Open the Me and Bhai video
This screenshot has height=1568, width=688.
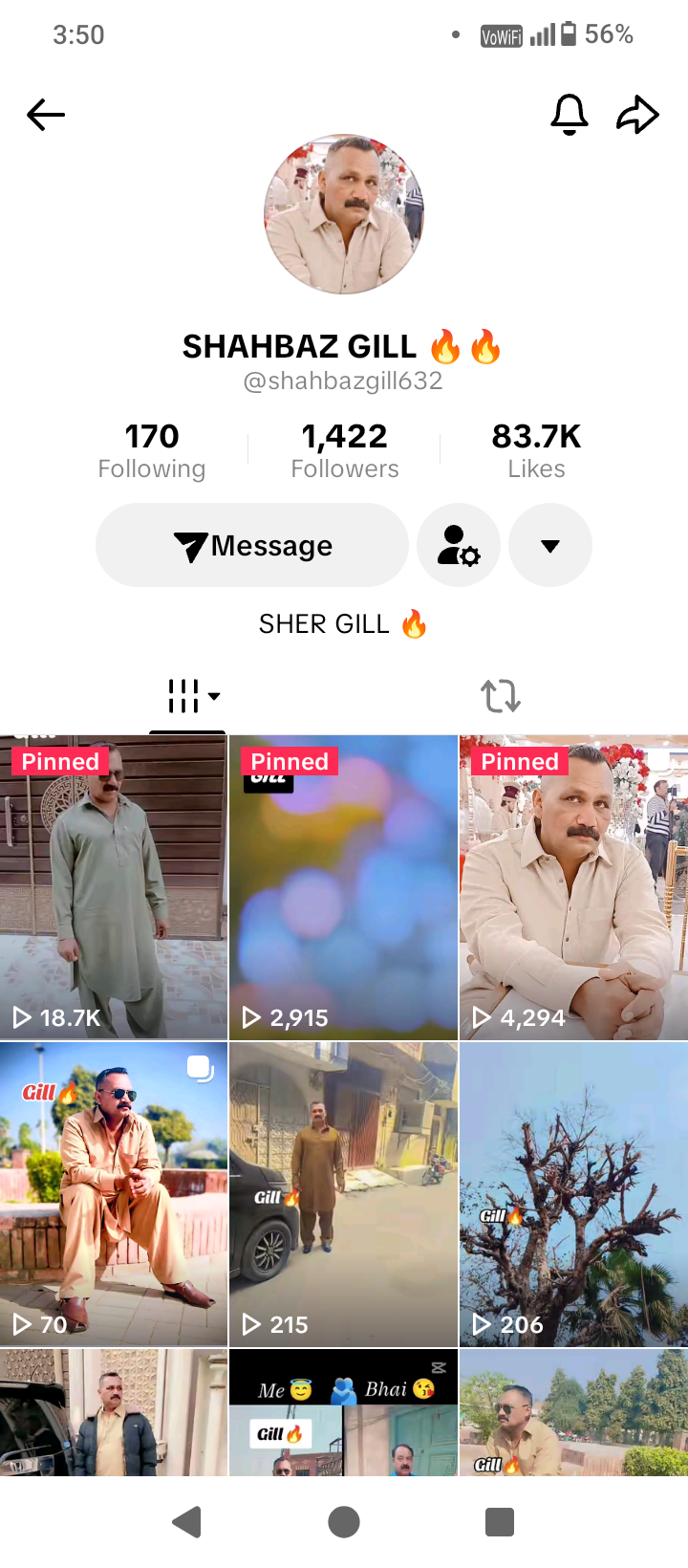(344, 1413)
